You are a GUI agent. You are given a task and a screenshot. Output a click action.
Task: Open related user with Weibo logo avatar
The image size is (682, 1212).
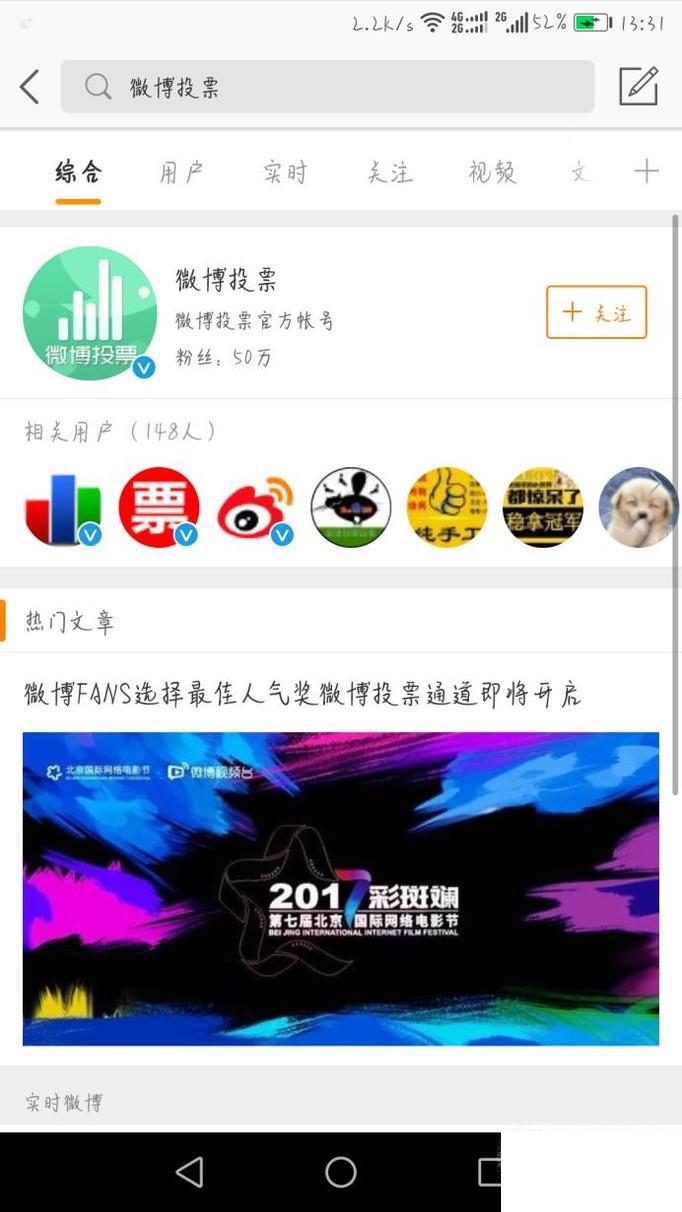coord(255,508)
